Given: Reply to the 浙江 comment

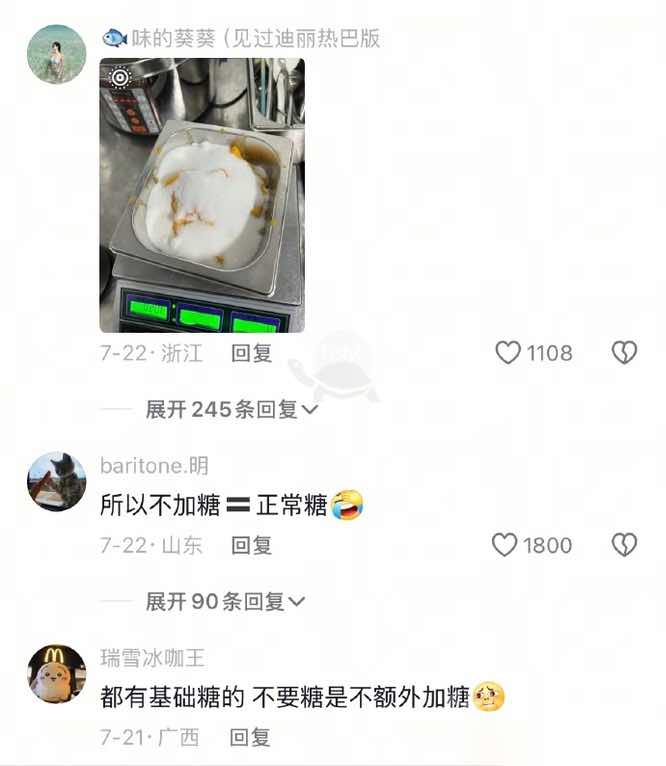Looking at the screenshot, I should 251,353.
